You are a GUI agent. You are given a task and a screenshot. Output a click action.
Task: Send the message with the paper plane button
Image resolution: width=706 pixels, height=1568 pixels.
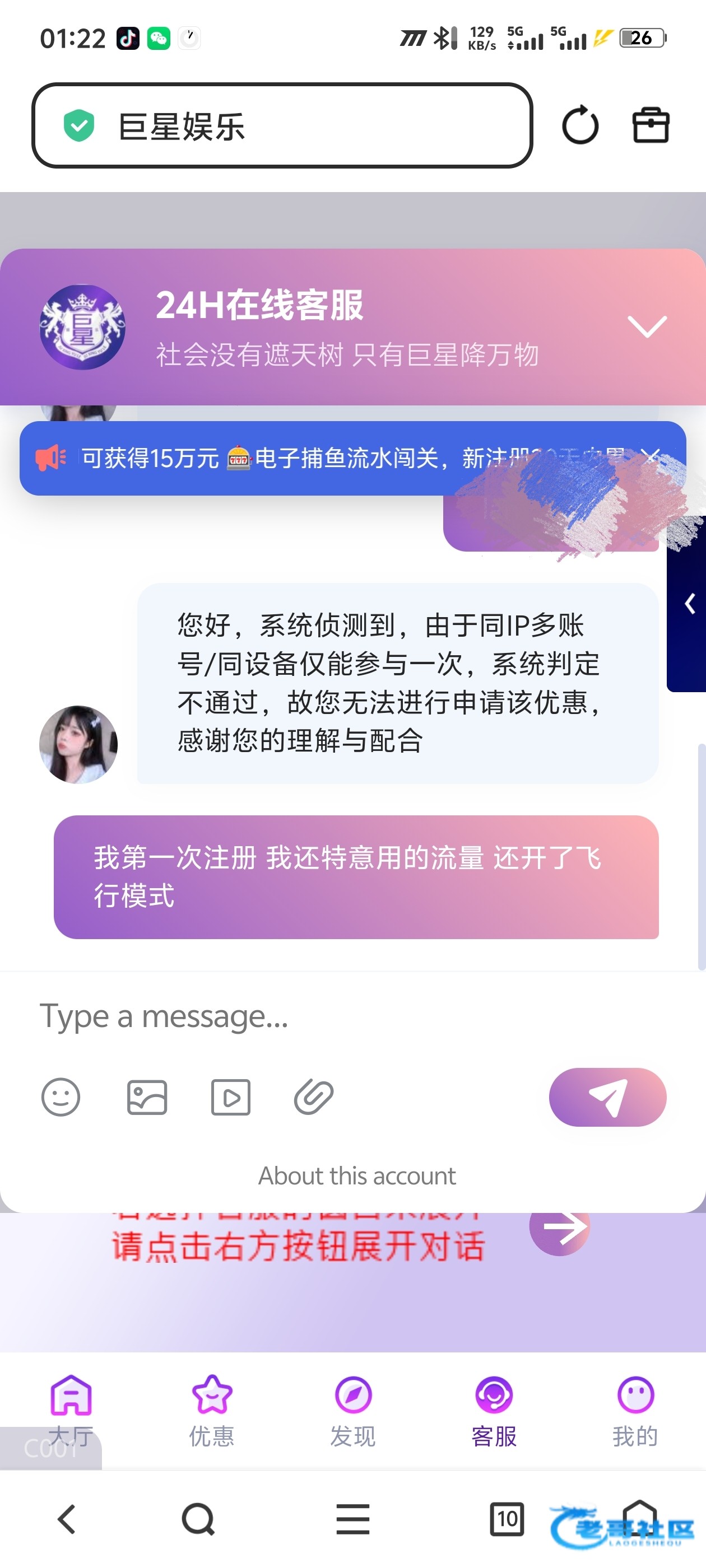pyautogui.click(x=607, y=1097)
